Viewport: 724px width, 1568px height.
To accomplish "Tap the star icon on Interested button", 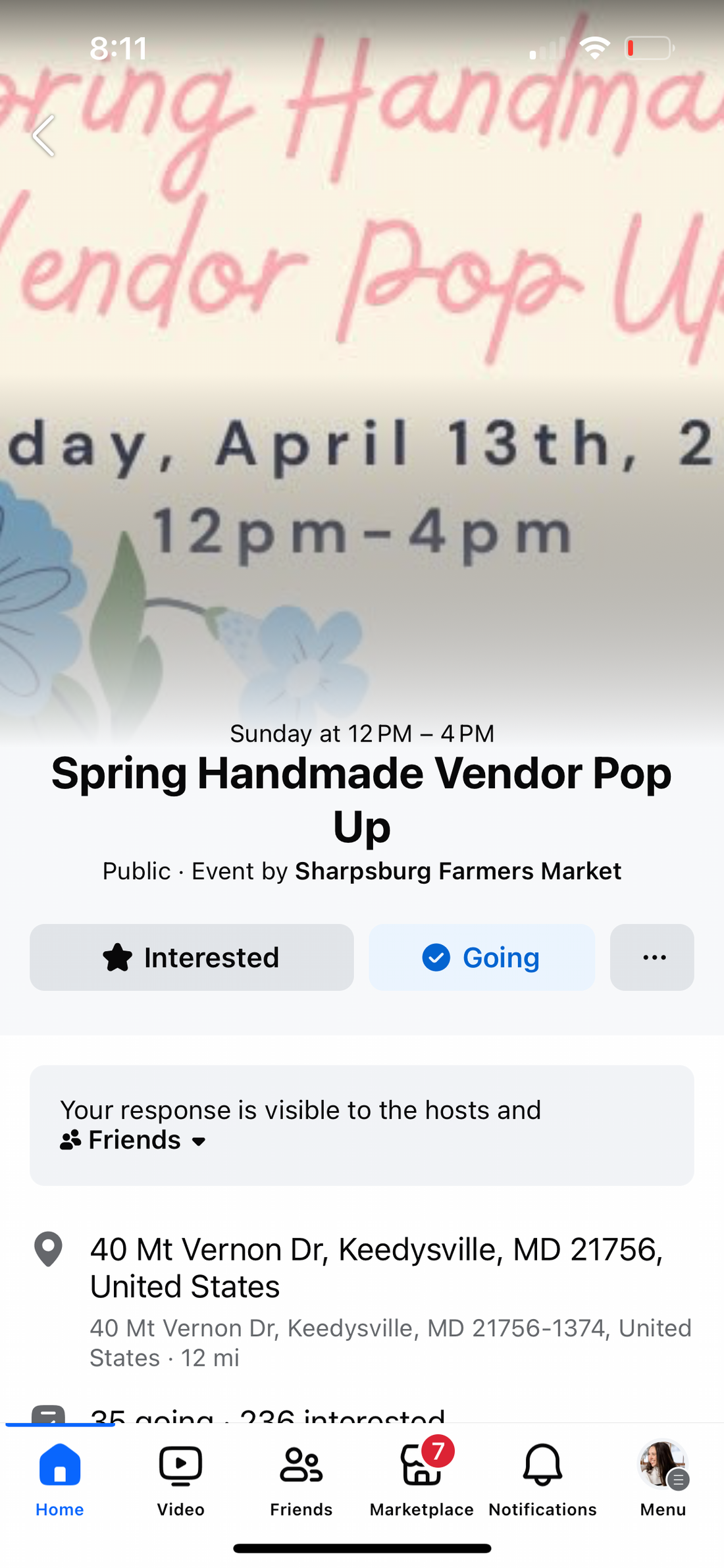I will pos(118,957).
